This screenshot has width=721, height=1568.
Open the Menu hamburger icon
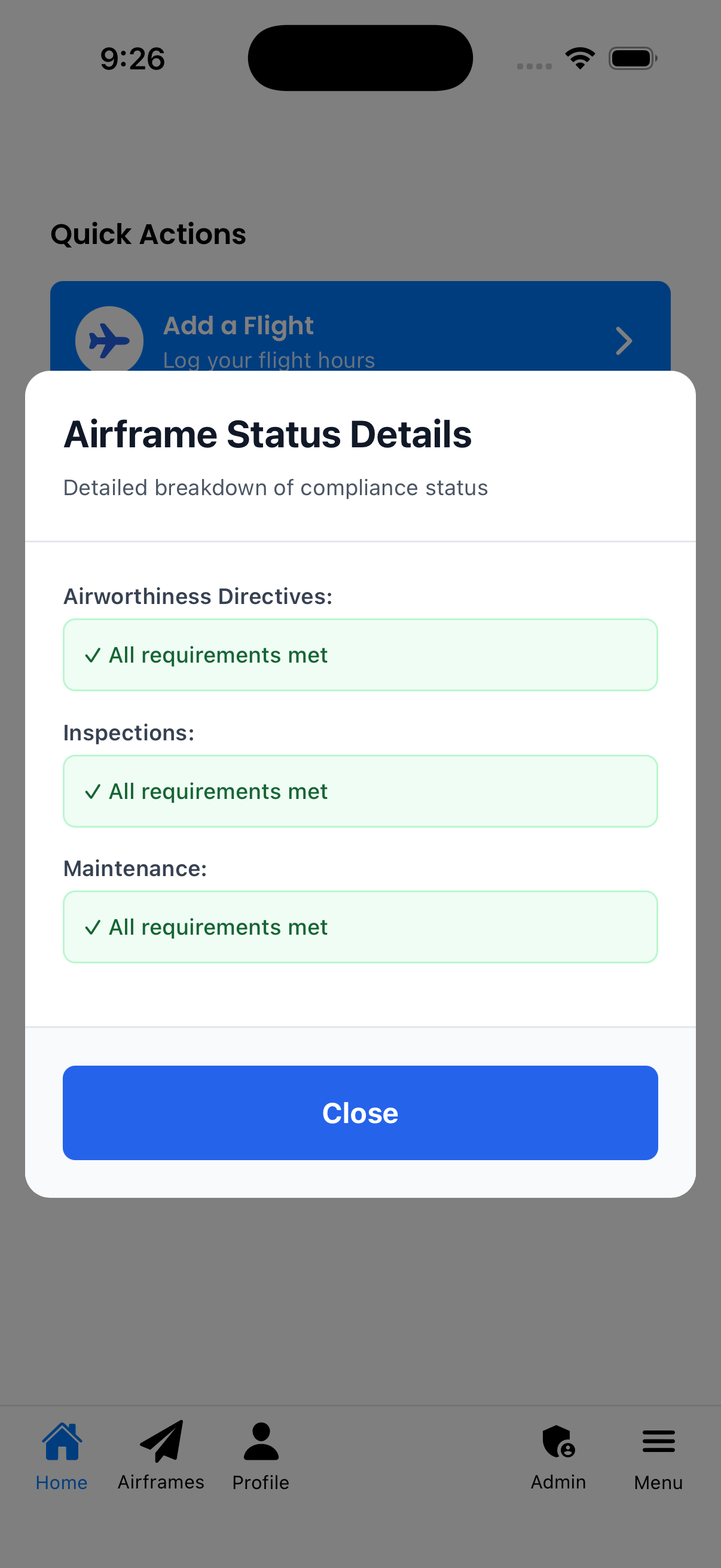[658, 1441]
